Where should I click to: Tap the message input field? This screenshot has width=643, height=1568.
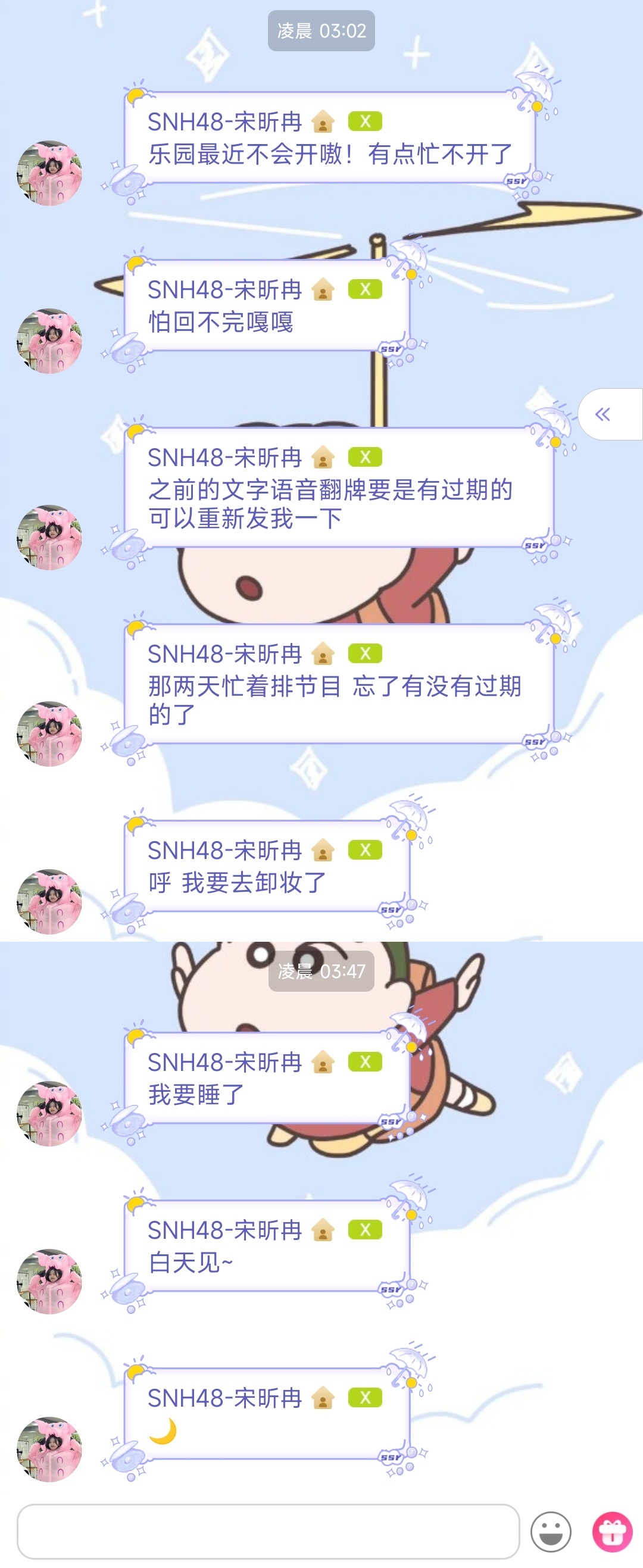click(268, 1531)
